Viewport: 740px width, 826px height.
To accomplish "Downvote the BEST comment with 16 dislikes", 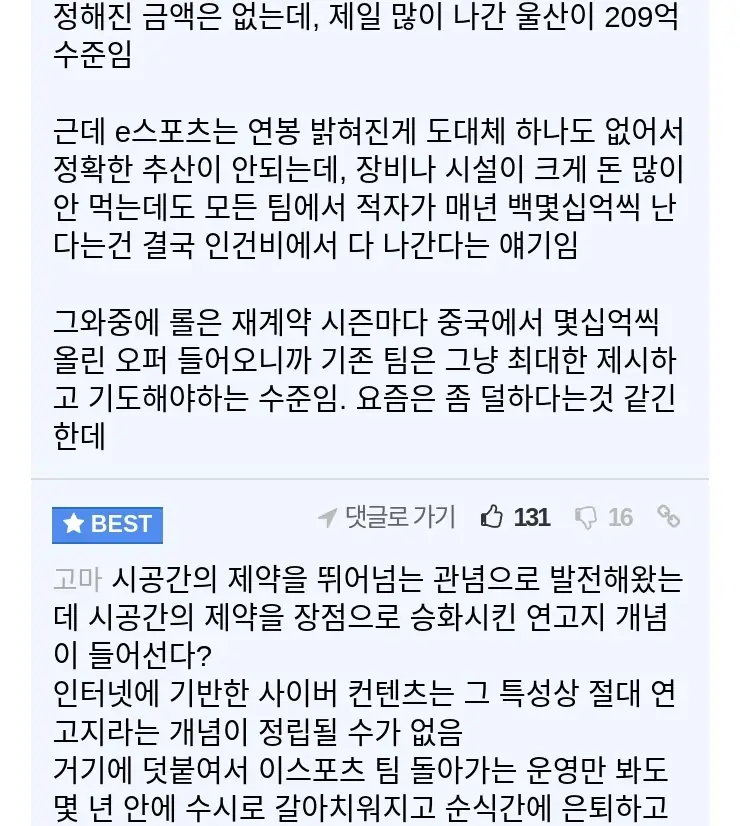I will coord(586,517).
